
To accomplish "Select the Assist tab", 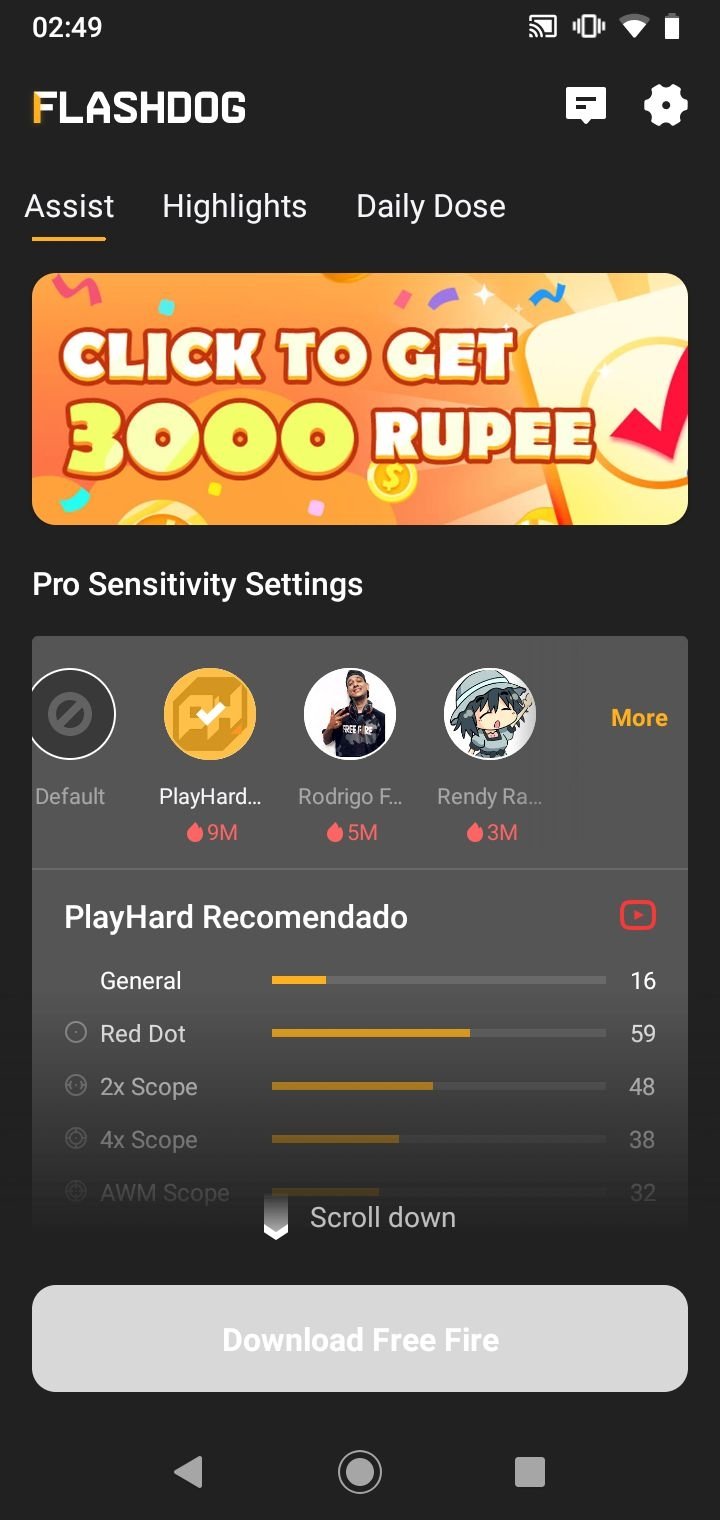I will point(69,206).
